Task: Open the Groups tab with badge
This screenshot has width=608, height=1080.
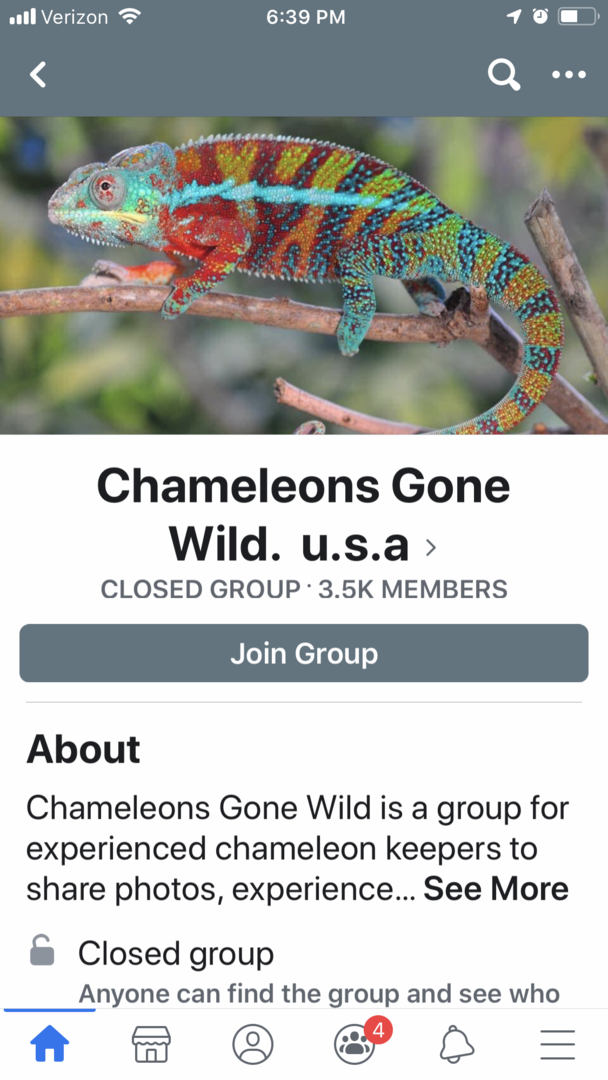Action: 355,1045
